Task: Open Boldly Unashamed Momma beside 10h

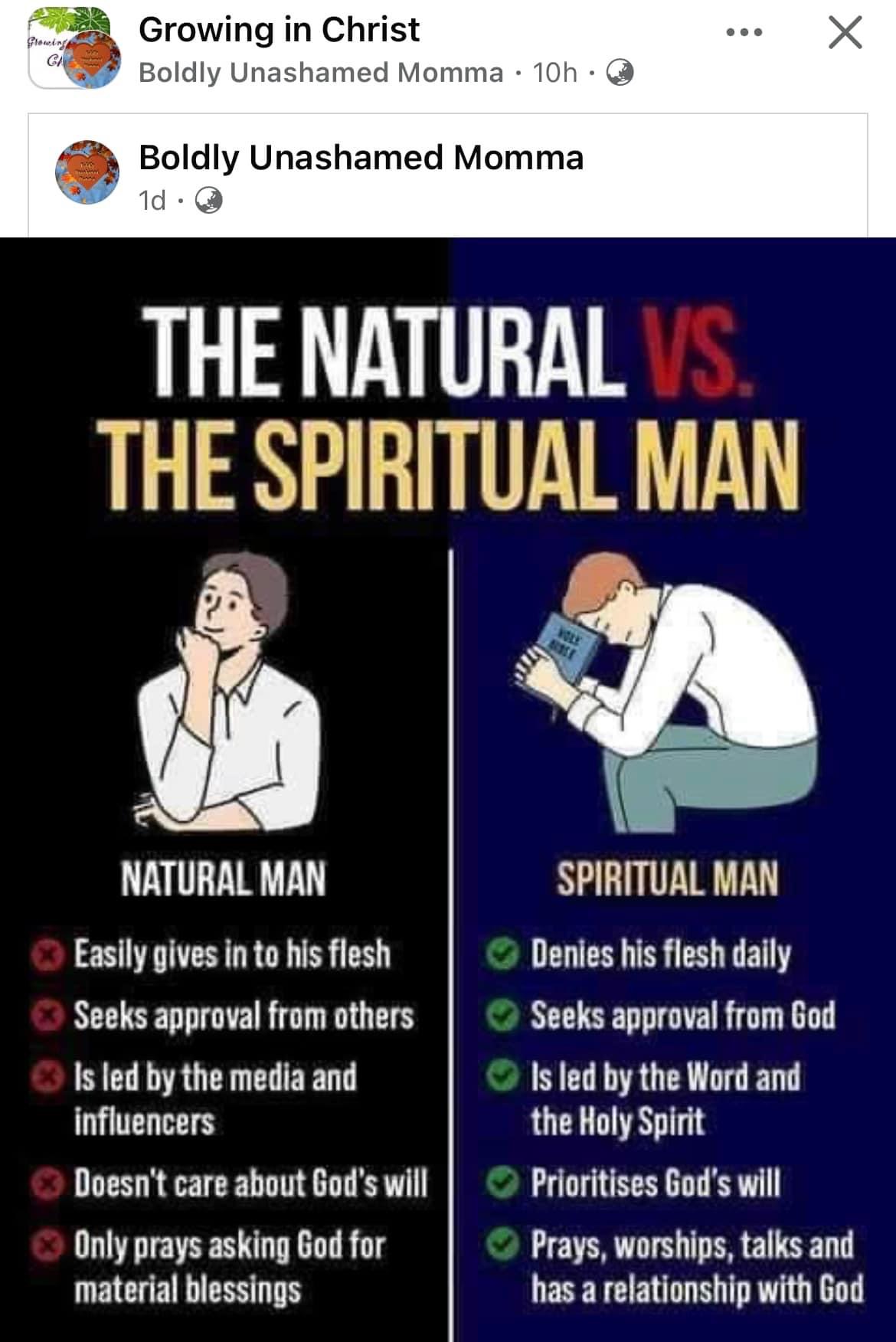Action: (x=321, y=73)
